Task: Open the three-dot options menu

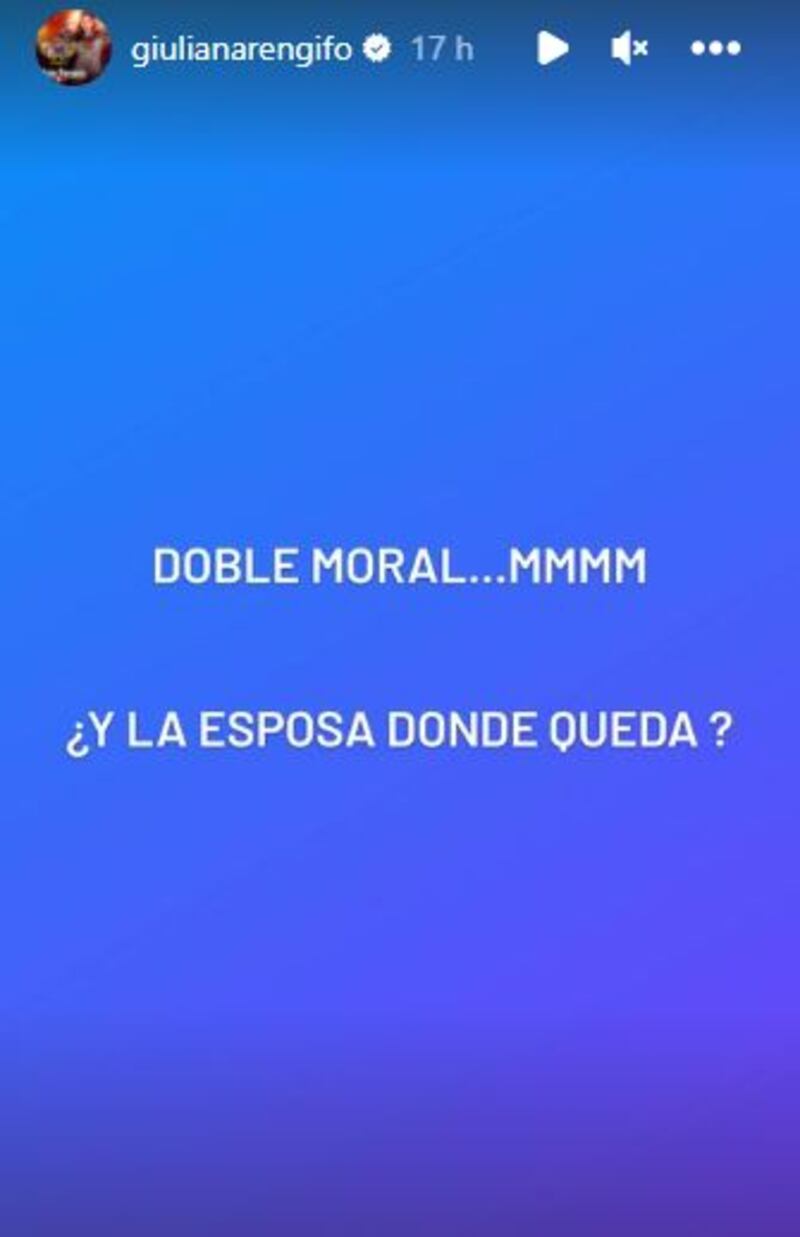Action: 716,48
